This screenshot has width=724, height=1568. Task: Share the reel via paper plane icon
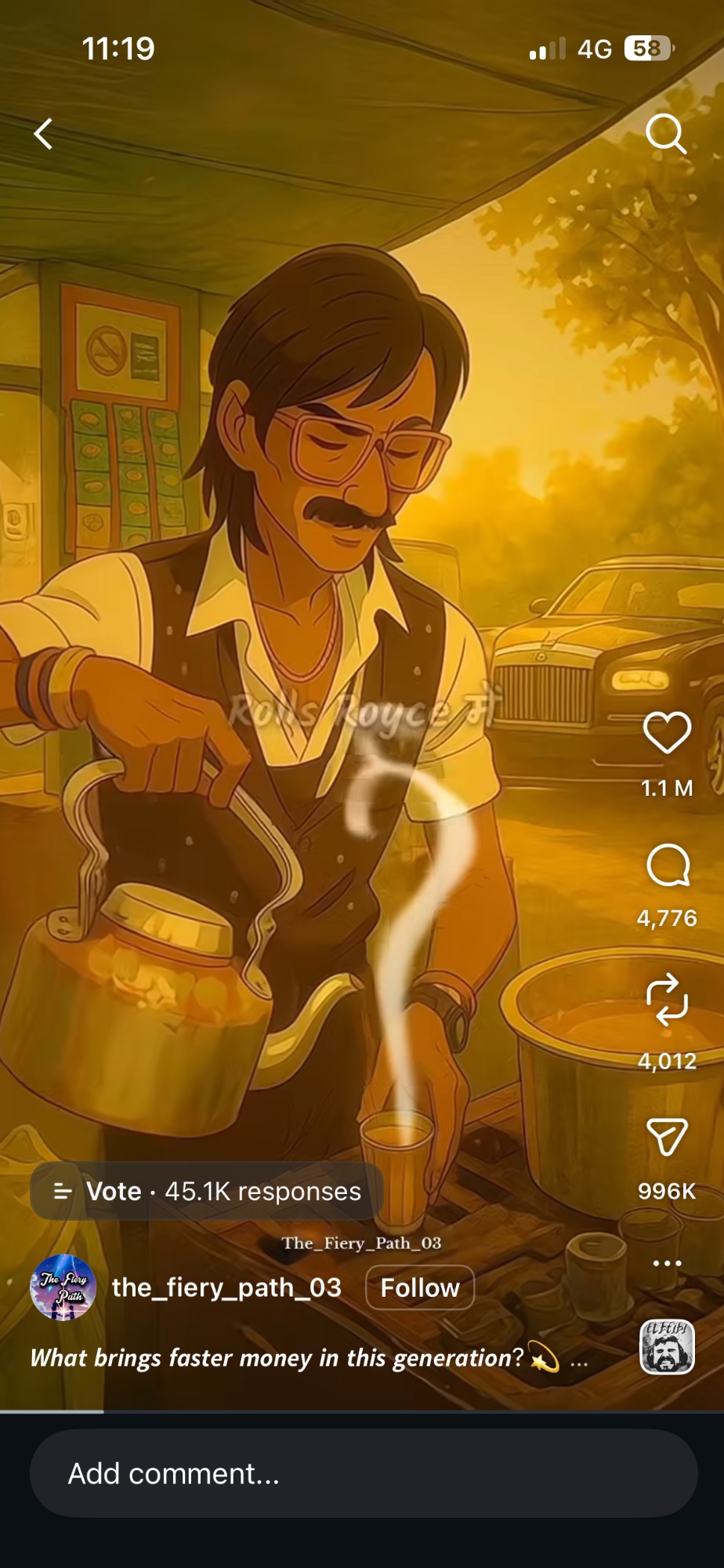667,1136
